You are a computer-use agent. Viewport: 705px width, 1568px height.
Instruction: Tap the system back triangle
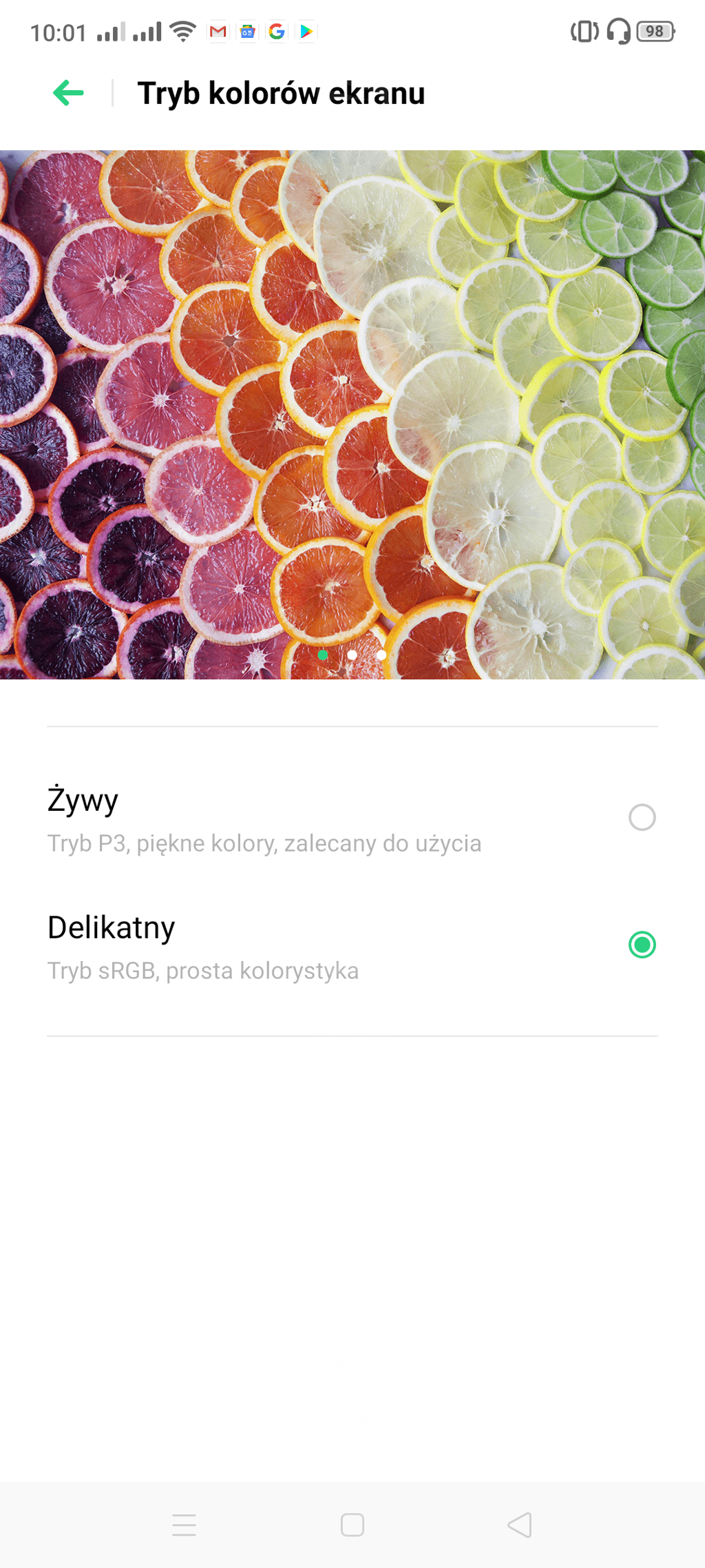coord(520,1525)
